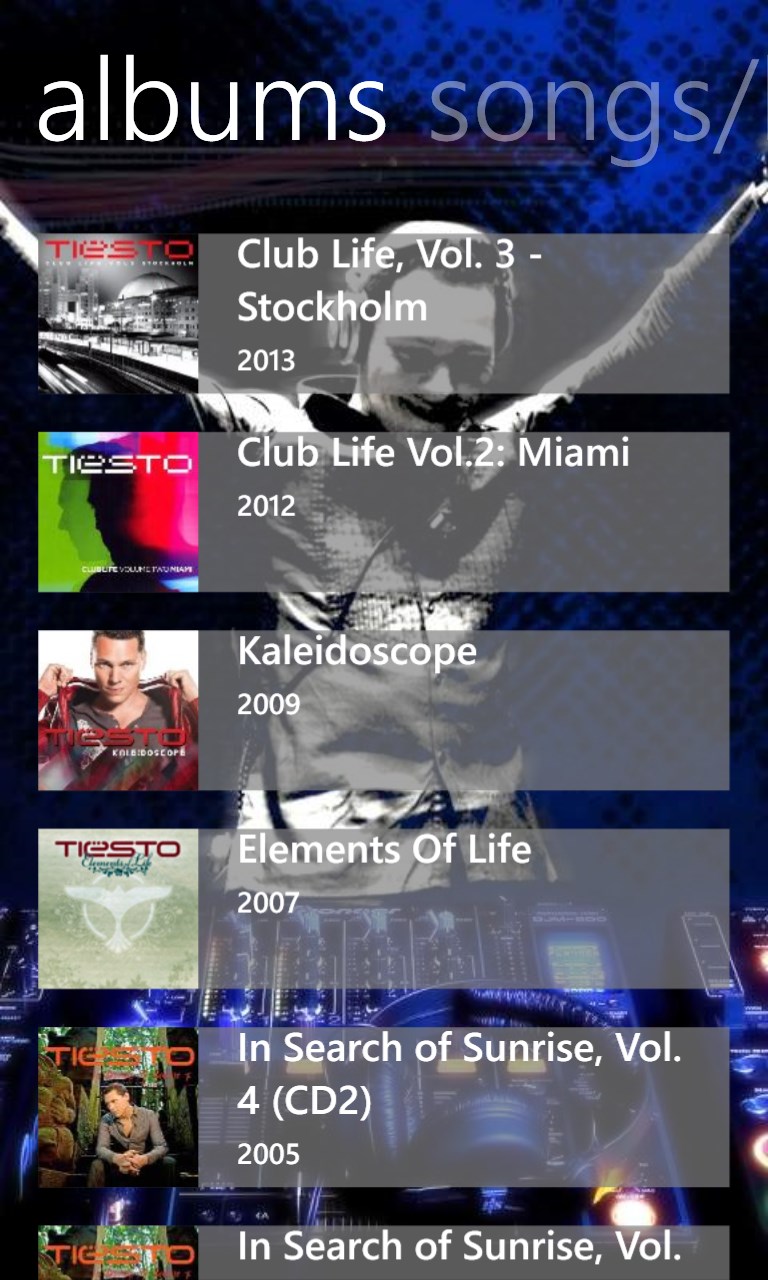The image size is (768, 1280).
Task: Open the Kaleidoscope album
Action: (385, 709)
